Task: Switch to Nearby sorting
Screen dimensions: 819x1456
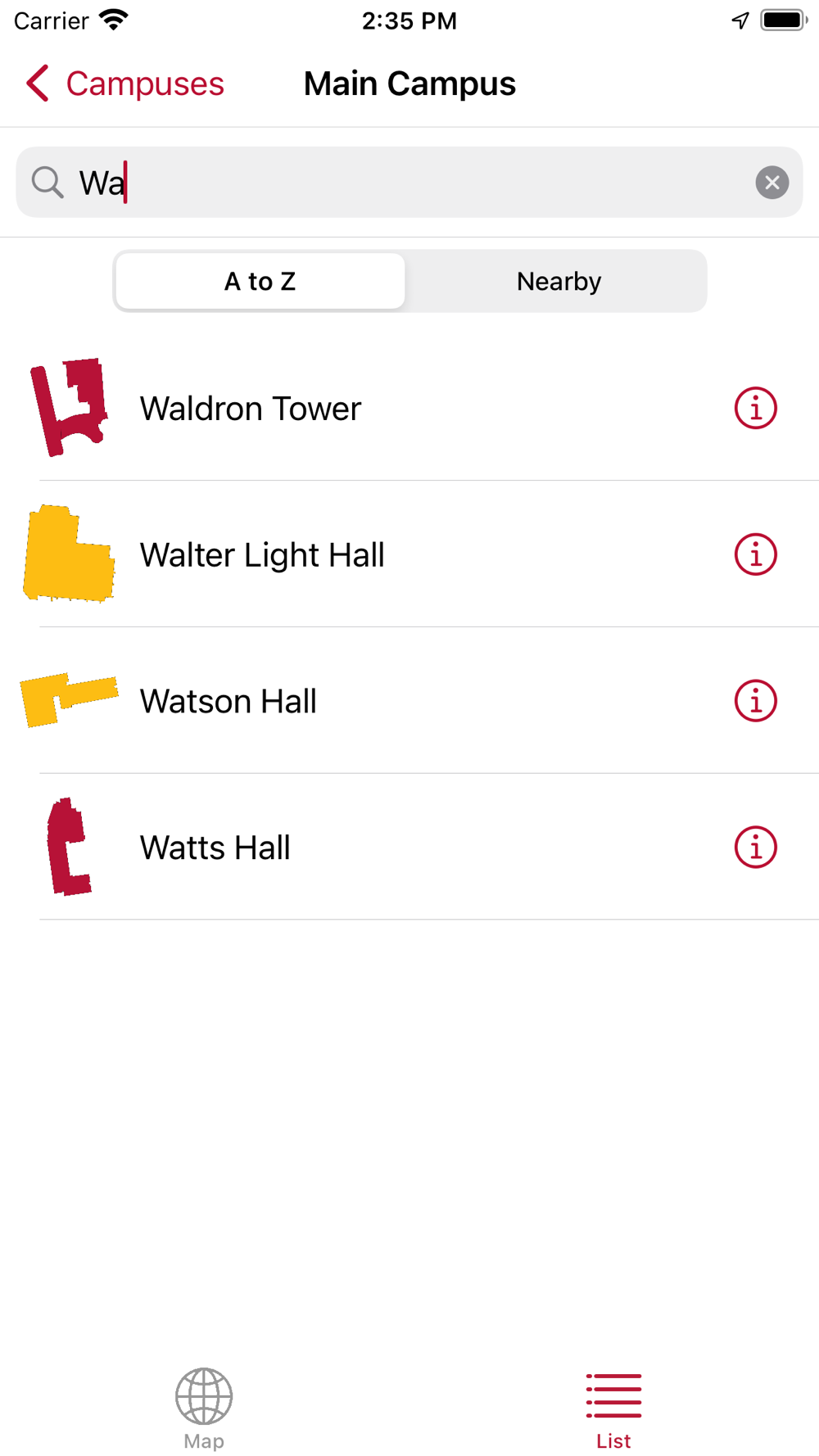Action: (559, 282)
